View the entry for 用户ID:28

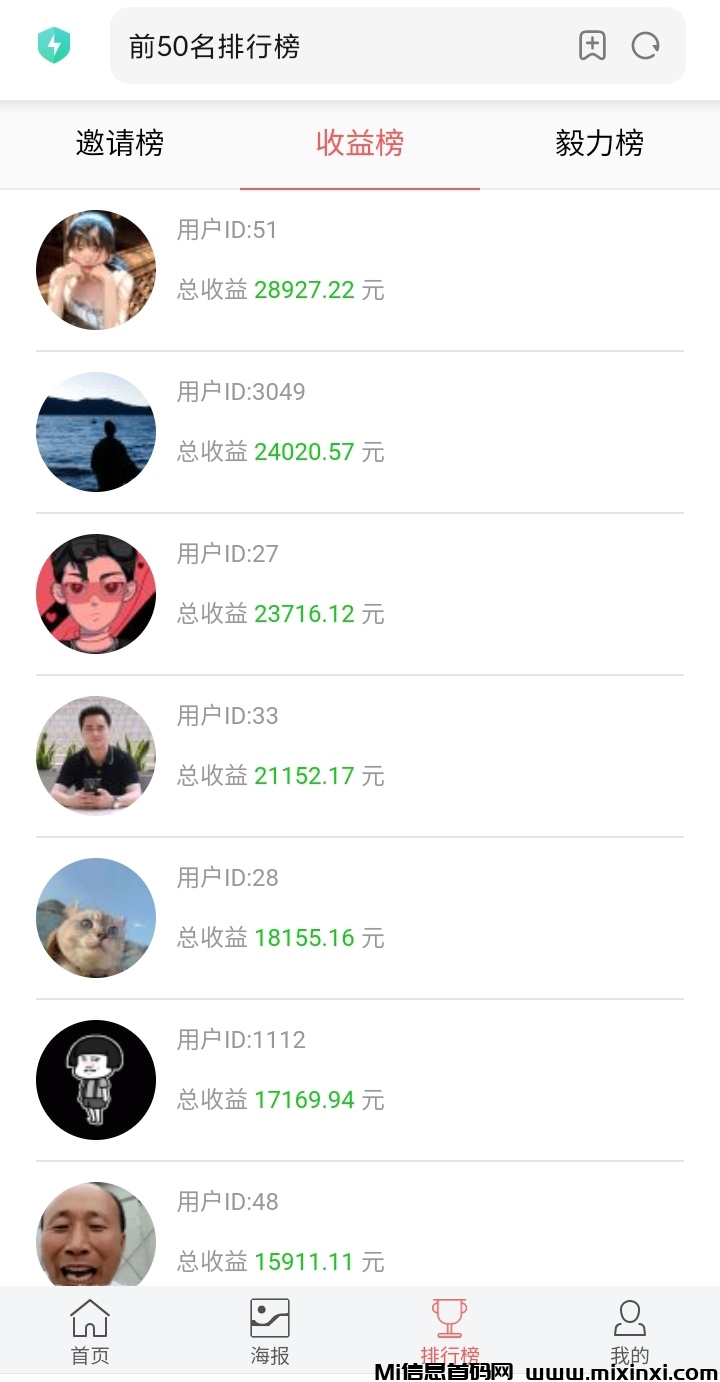click(360, 918)
